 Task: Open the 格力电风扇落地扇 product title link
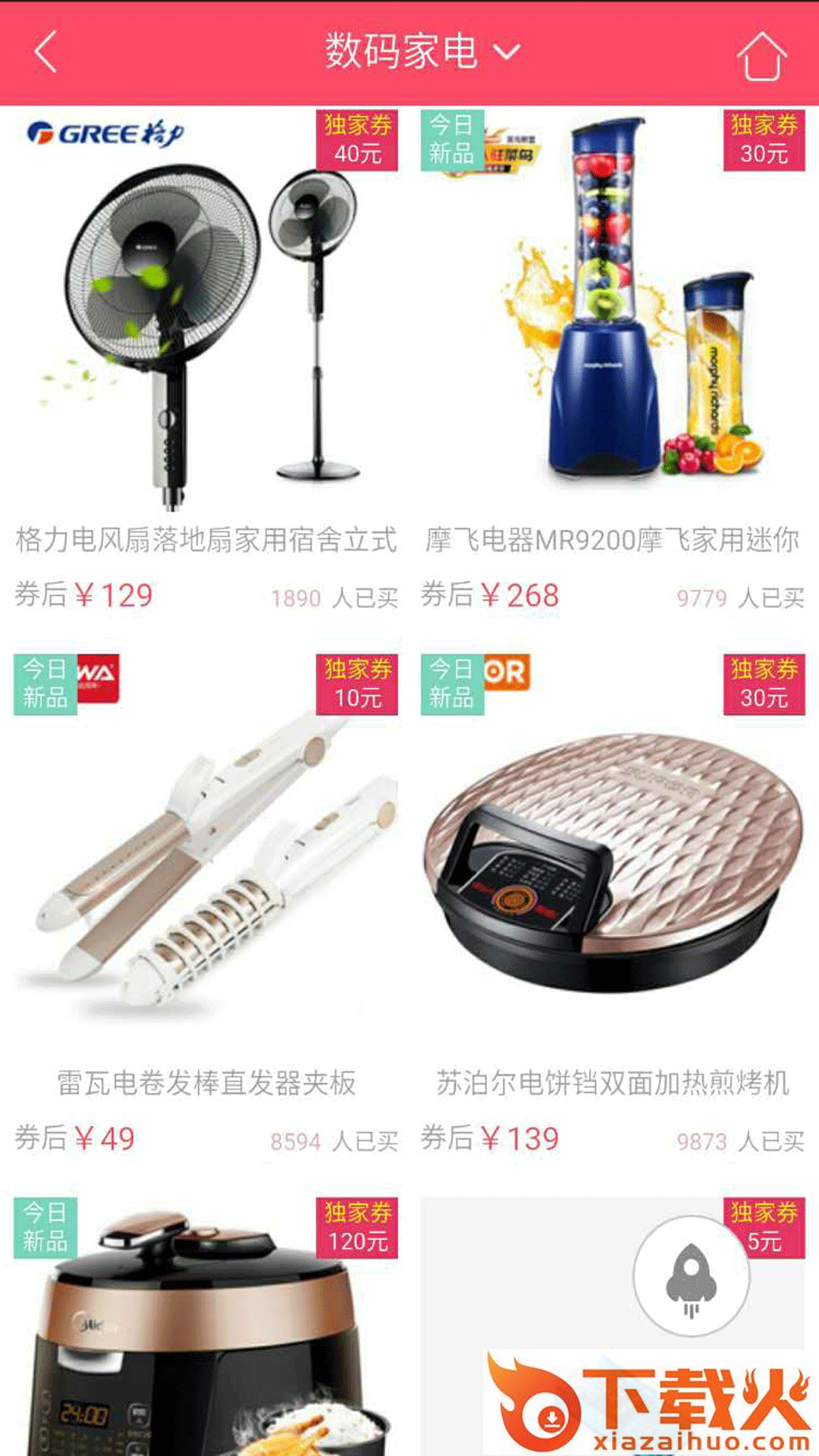(x=205, y=540)
